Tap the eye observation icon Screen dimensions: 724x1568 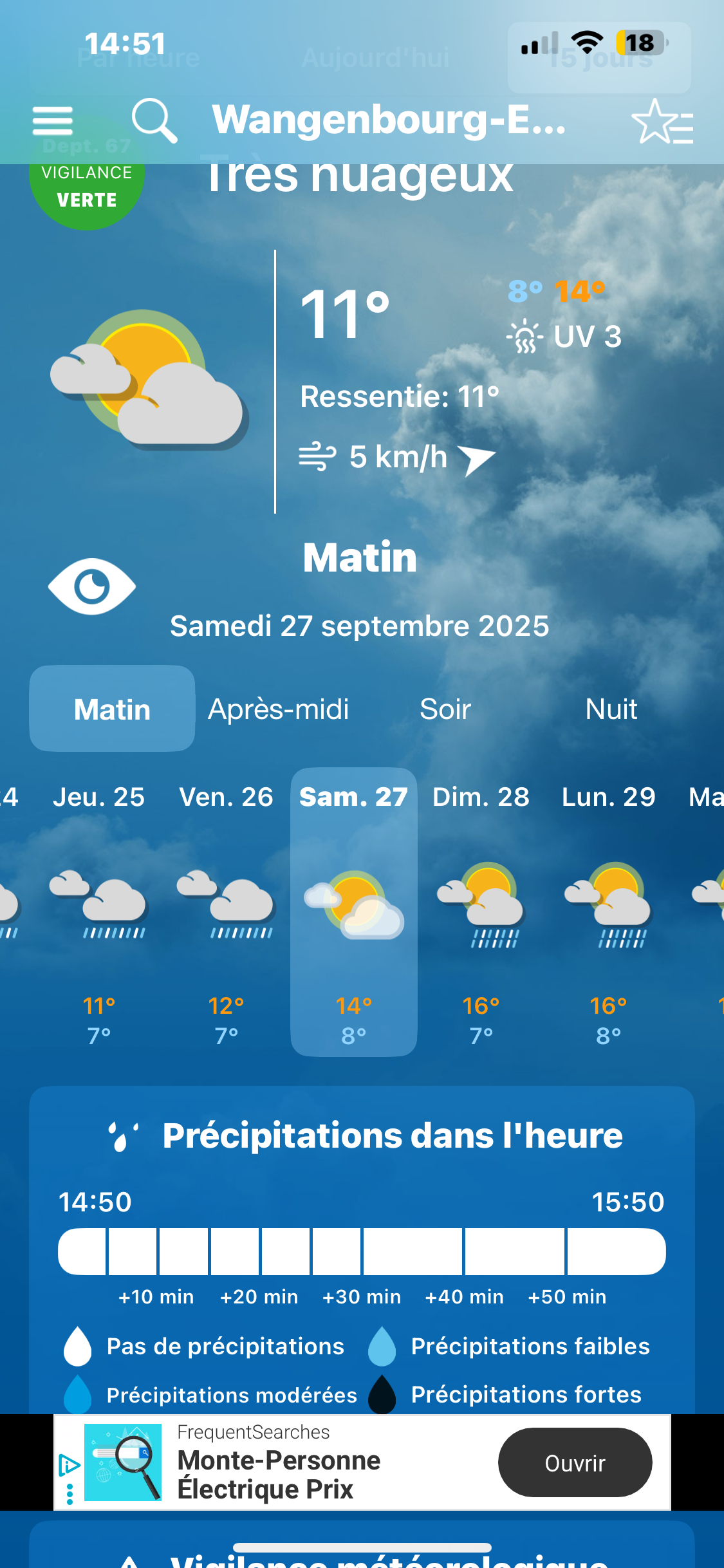coord(92,586)
